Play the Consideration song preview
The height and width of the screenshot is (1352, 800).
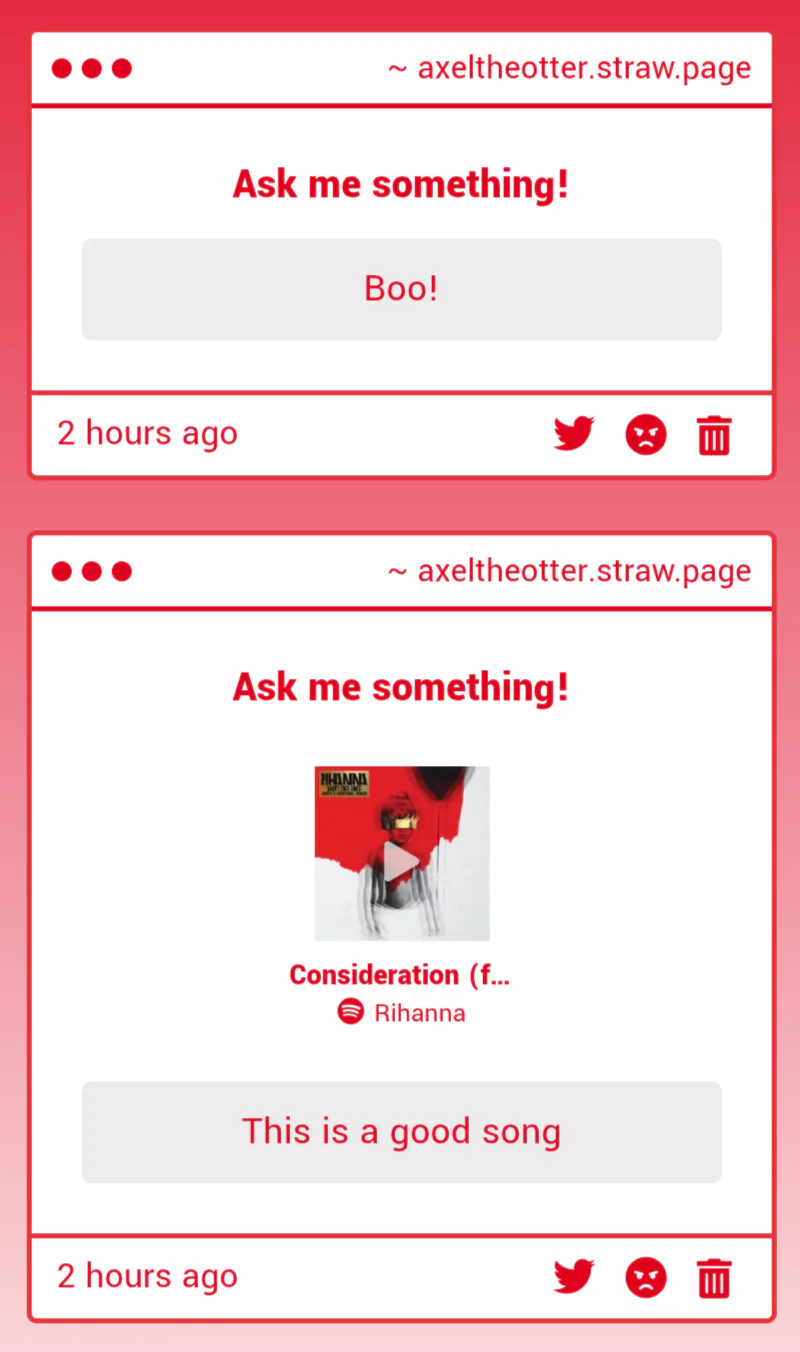pyautogui.click(x=402, y=853)
